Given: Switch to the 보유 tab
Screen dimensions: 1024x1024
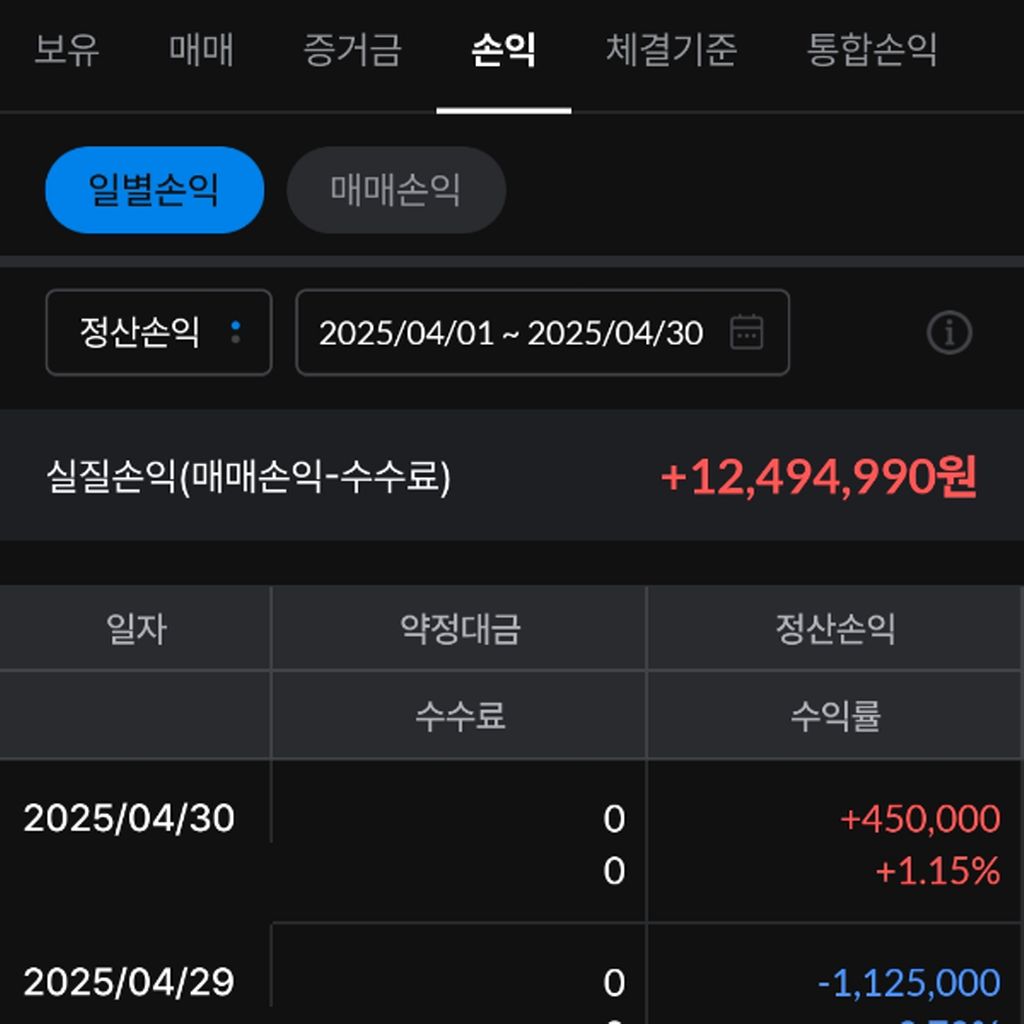Looking at the screenshot, I should point(67,50).
